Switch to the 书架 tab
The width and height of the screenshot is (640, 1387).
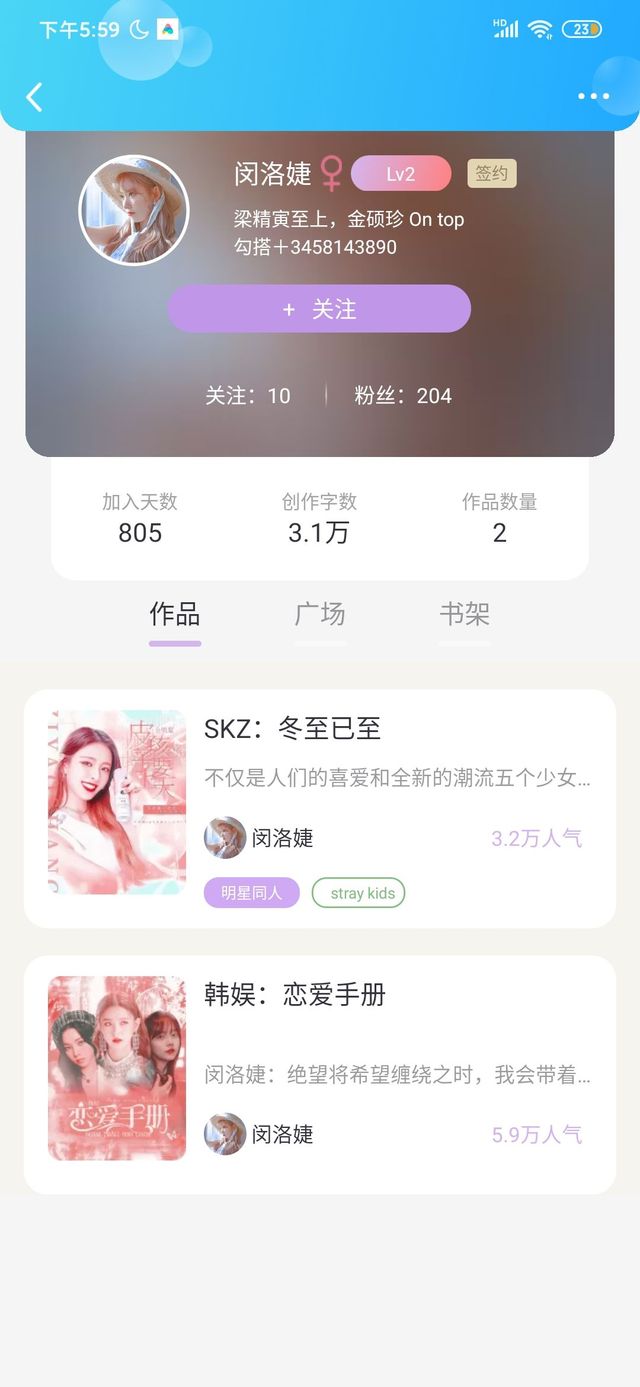click(x=465, y=614)
